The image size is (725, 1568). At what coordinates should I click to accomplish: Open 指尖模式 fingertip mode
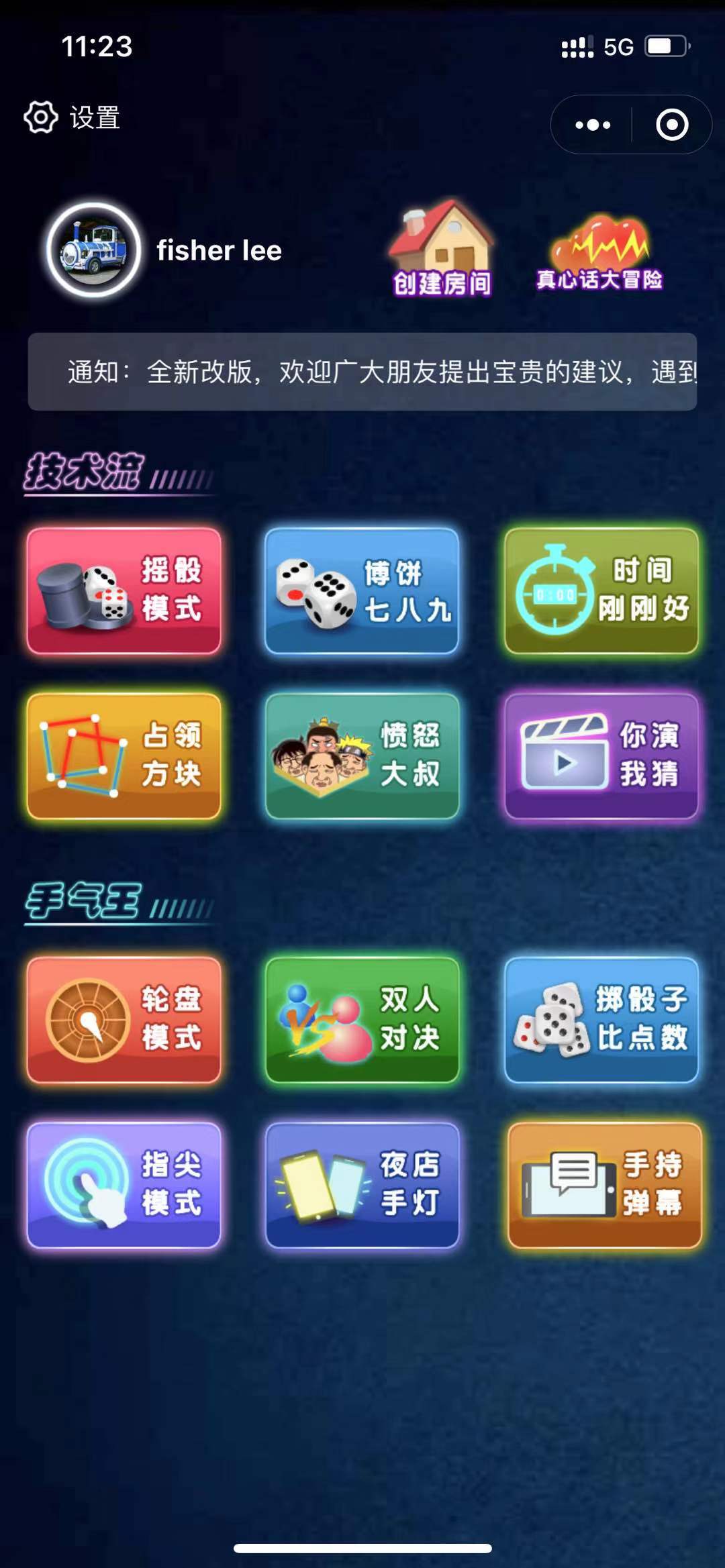[124, 1185]
